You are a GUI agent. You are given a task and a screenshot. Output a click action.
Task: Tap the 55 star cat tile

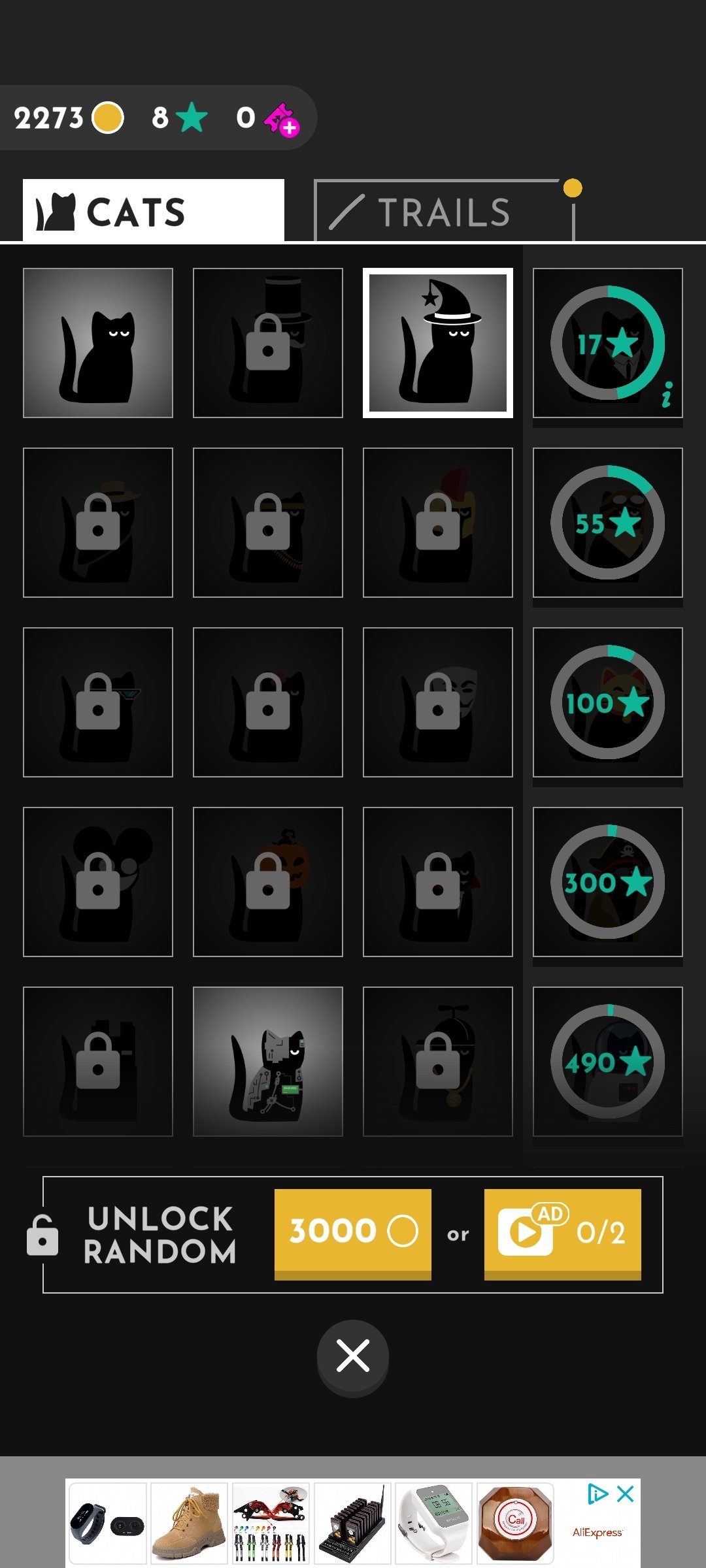[608, 523]
